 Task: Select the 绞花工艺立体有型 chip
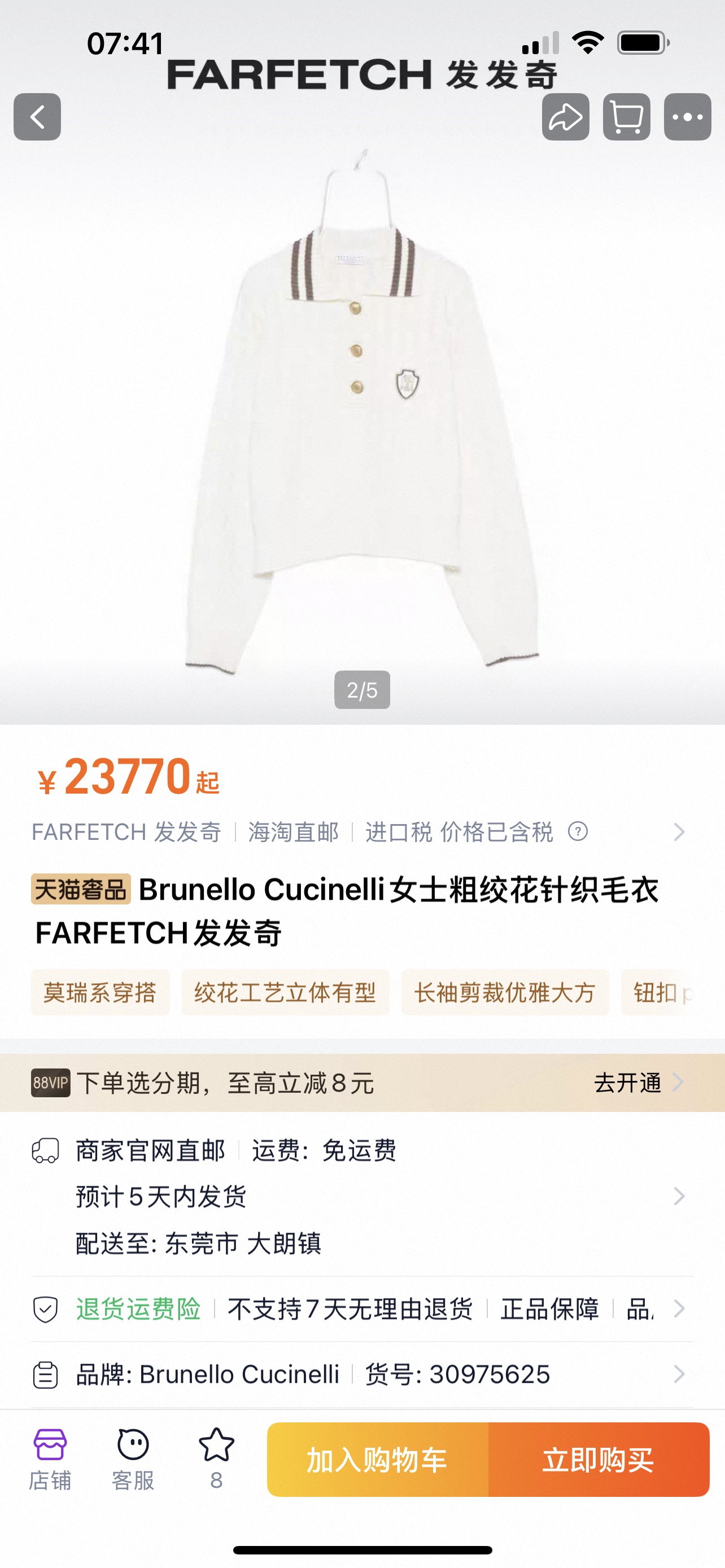(x=285, y=993)
